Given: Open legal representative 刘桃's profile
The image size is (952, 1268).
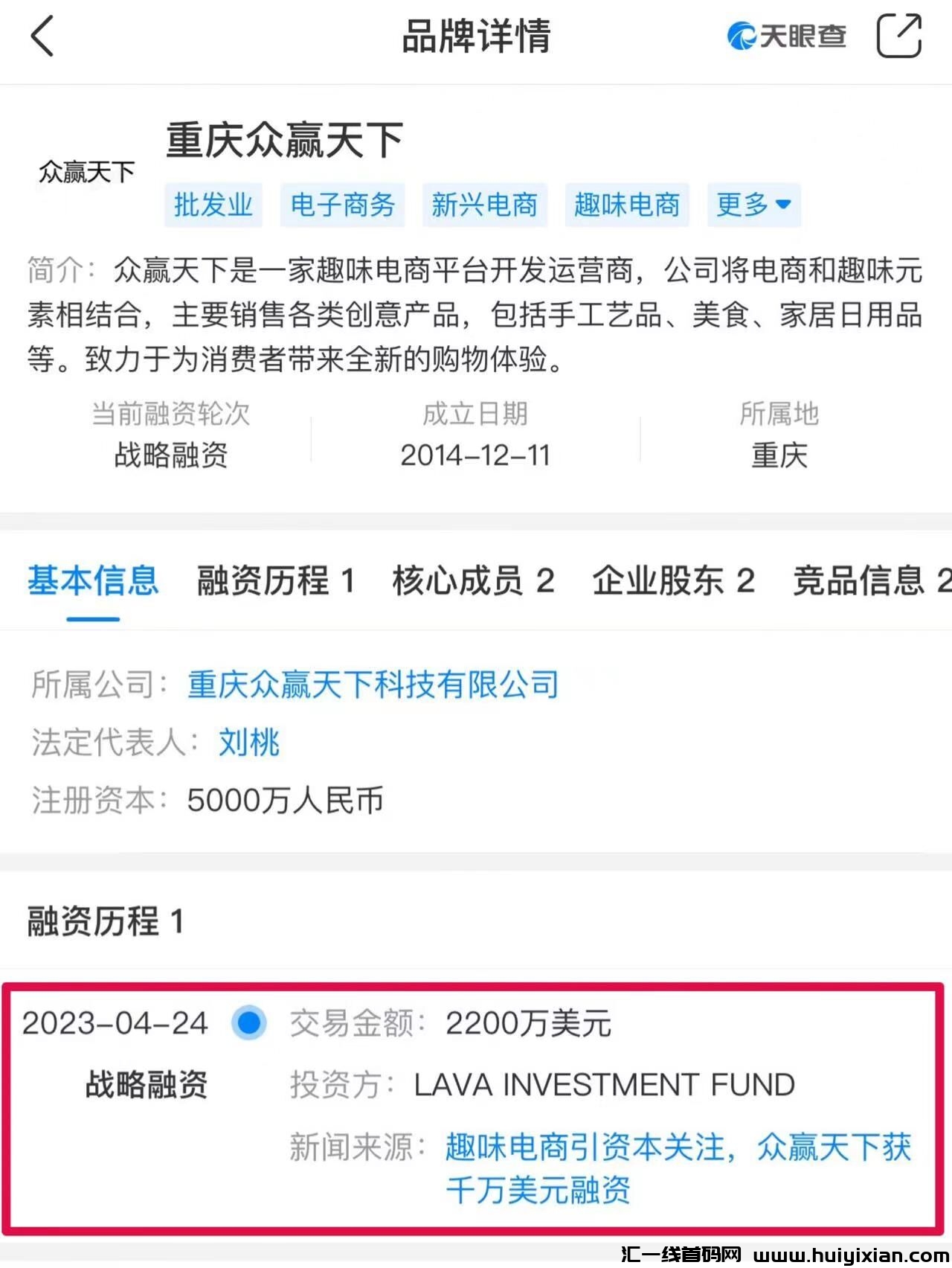Looking at the screenshot, I should (x=248, y=743).
